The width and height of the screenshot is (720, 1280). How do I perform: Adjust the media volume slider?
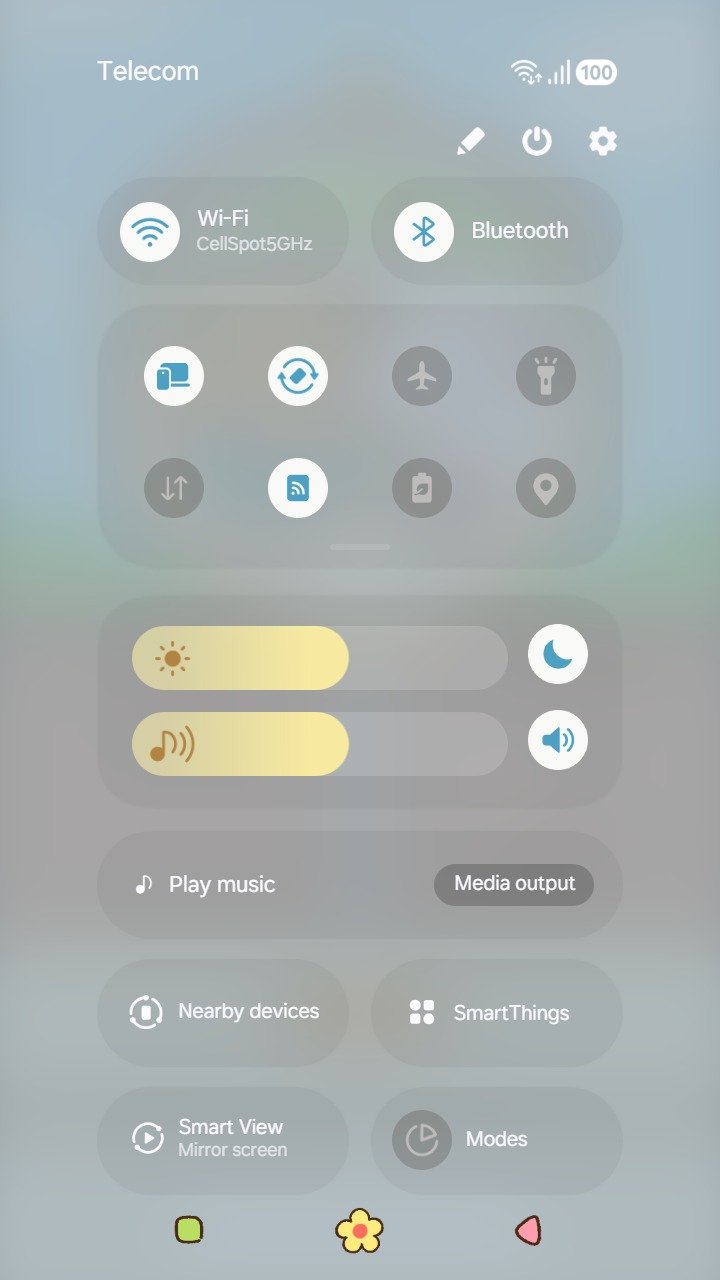click(320, 744)
